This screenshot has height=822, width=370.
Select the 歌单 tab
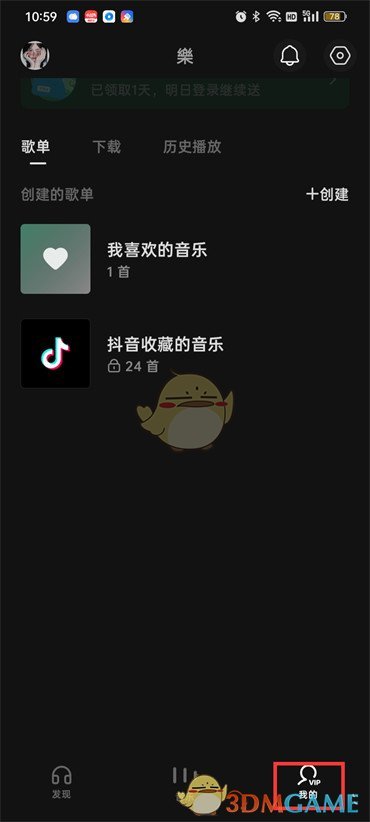tap(36, 147)
